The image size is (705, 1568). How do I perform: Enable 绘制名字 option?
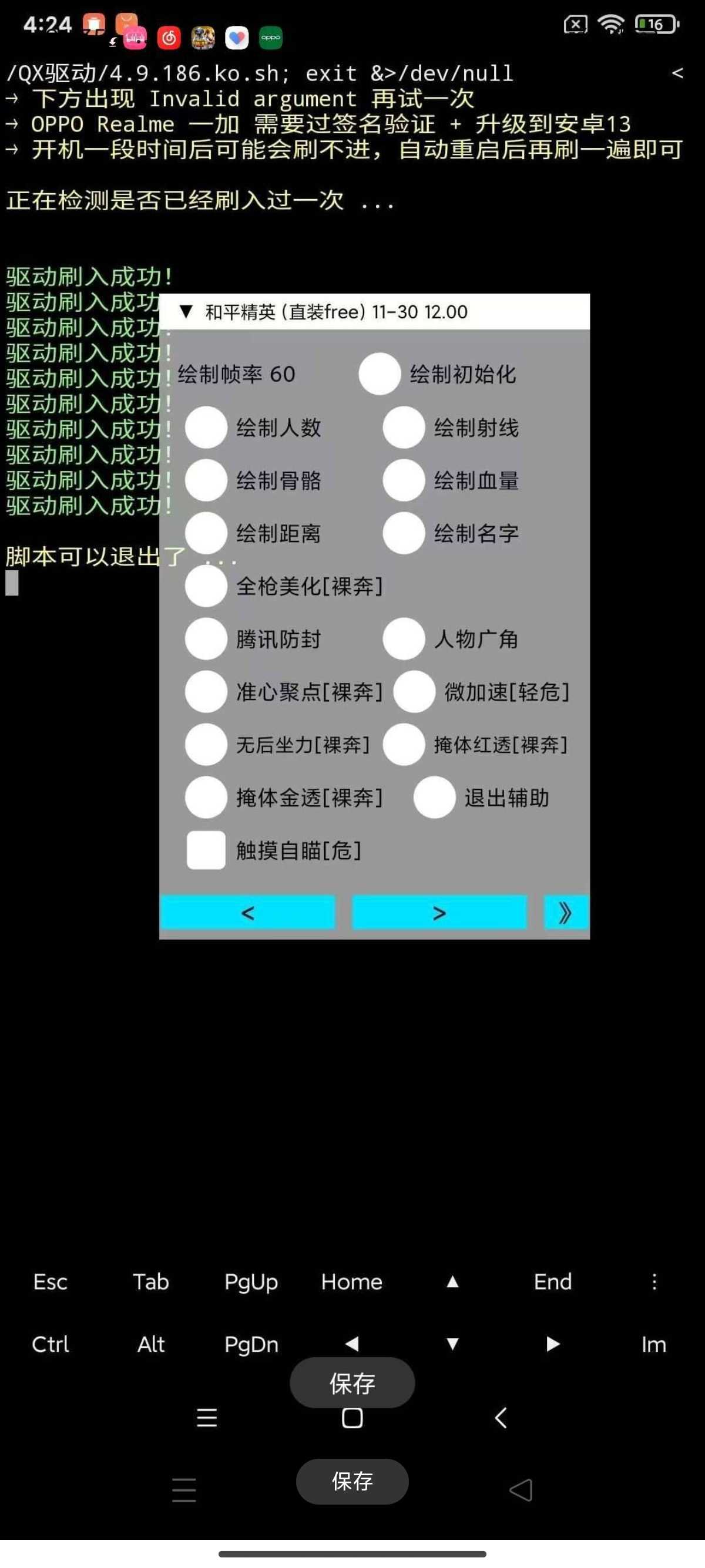pyautogui.click(x=403, y=533)
